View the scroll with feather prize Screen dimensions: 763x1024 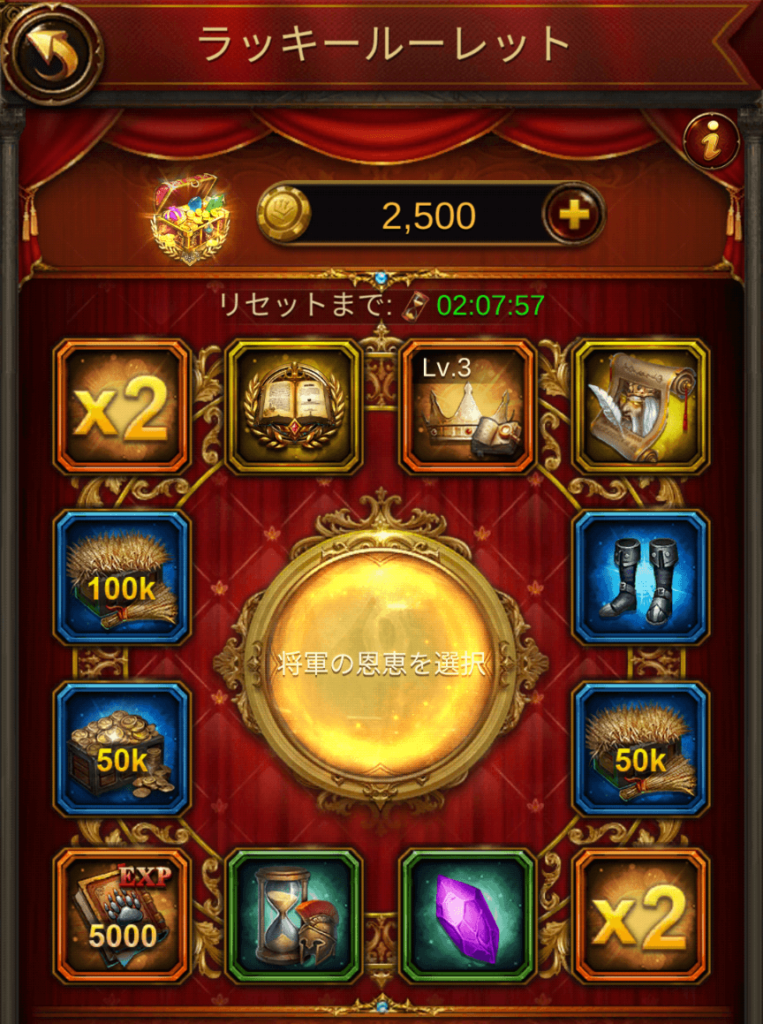pyautogui.click(x=641, y=406)
